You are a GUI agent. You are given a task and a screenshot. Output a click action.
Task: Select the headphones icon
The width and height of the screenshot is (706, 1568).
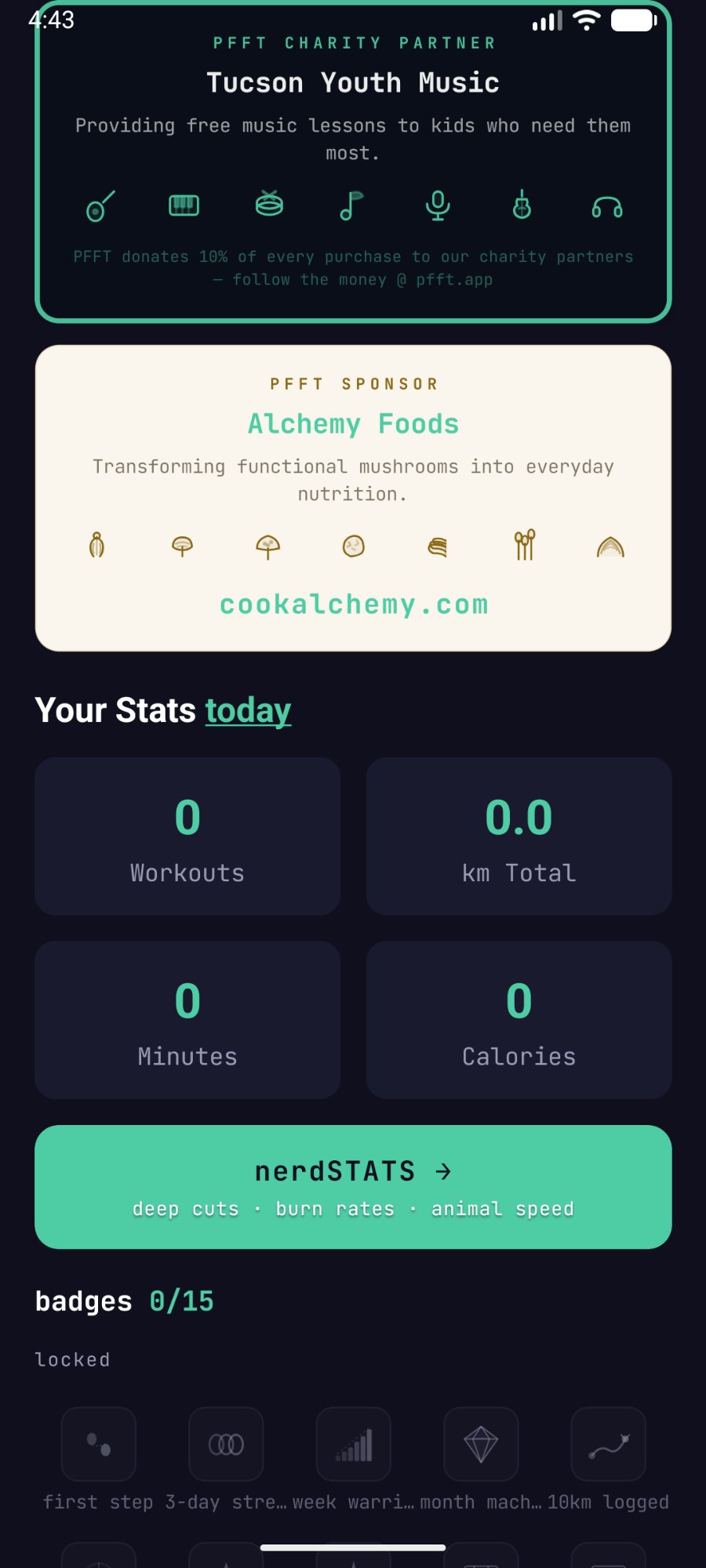[607, 206]
